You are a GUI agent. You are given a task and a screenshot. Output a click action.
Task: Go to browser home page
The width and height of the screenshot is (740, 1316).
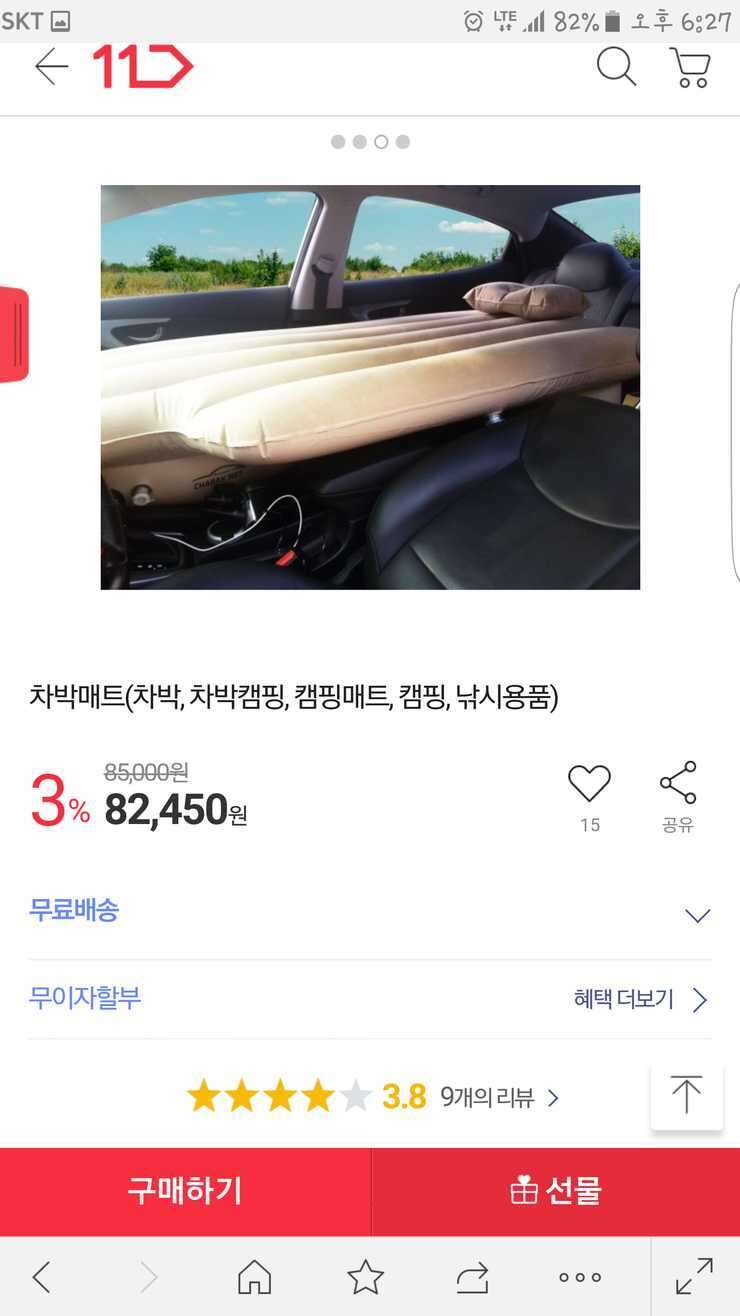tap(254, 1277)
